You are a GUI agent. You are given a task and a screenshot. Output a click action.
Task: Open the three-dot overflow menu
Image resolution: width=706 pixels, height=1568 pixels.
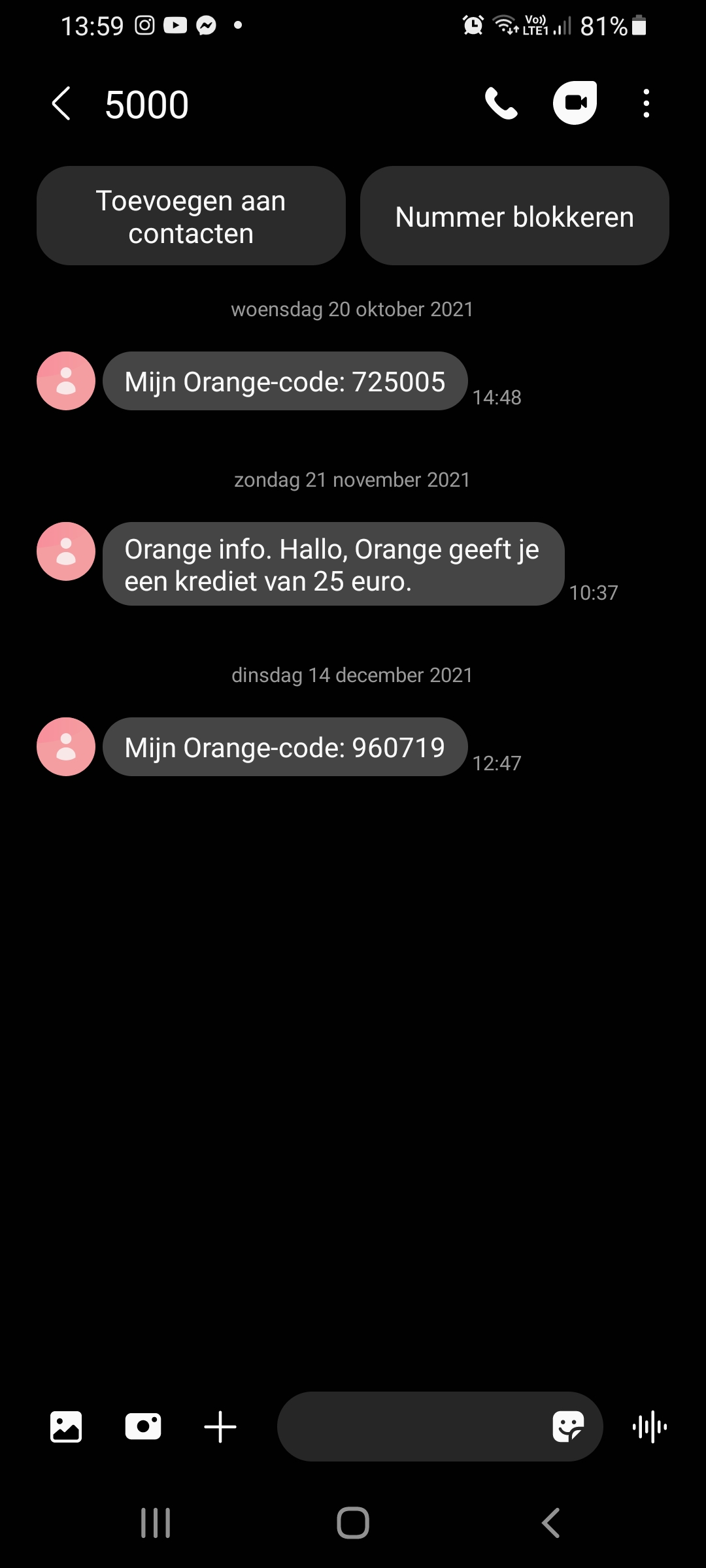tap(647, 103)
